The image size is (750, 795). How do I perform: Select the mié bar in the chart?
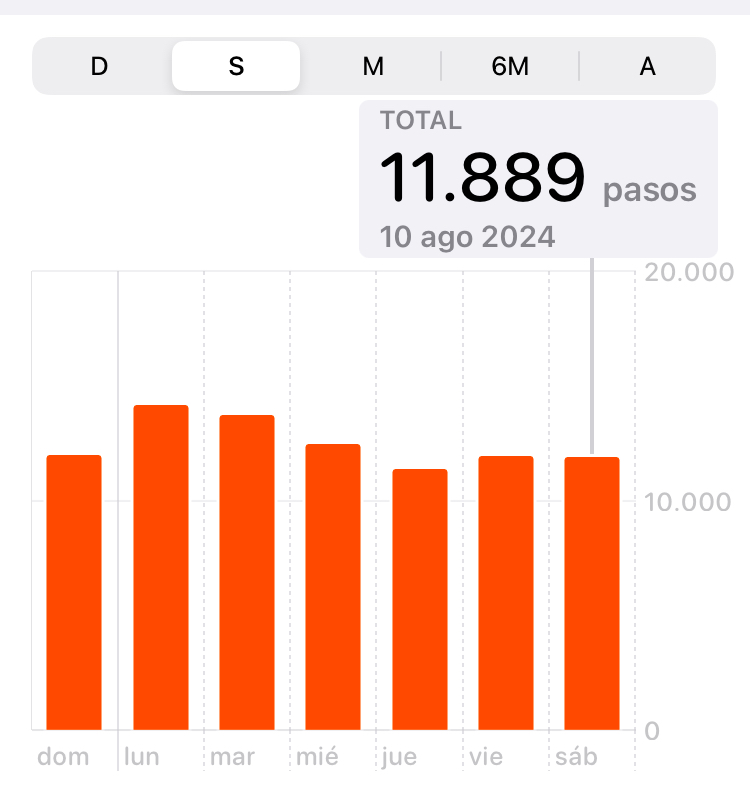point(333,587)
